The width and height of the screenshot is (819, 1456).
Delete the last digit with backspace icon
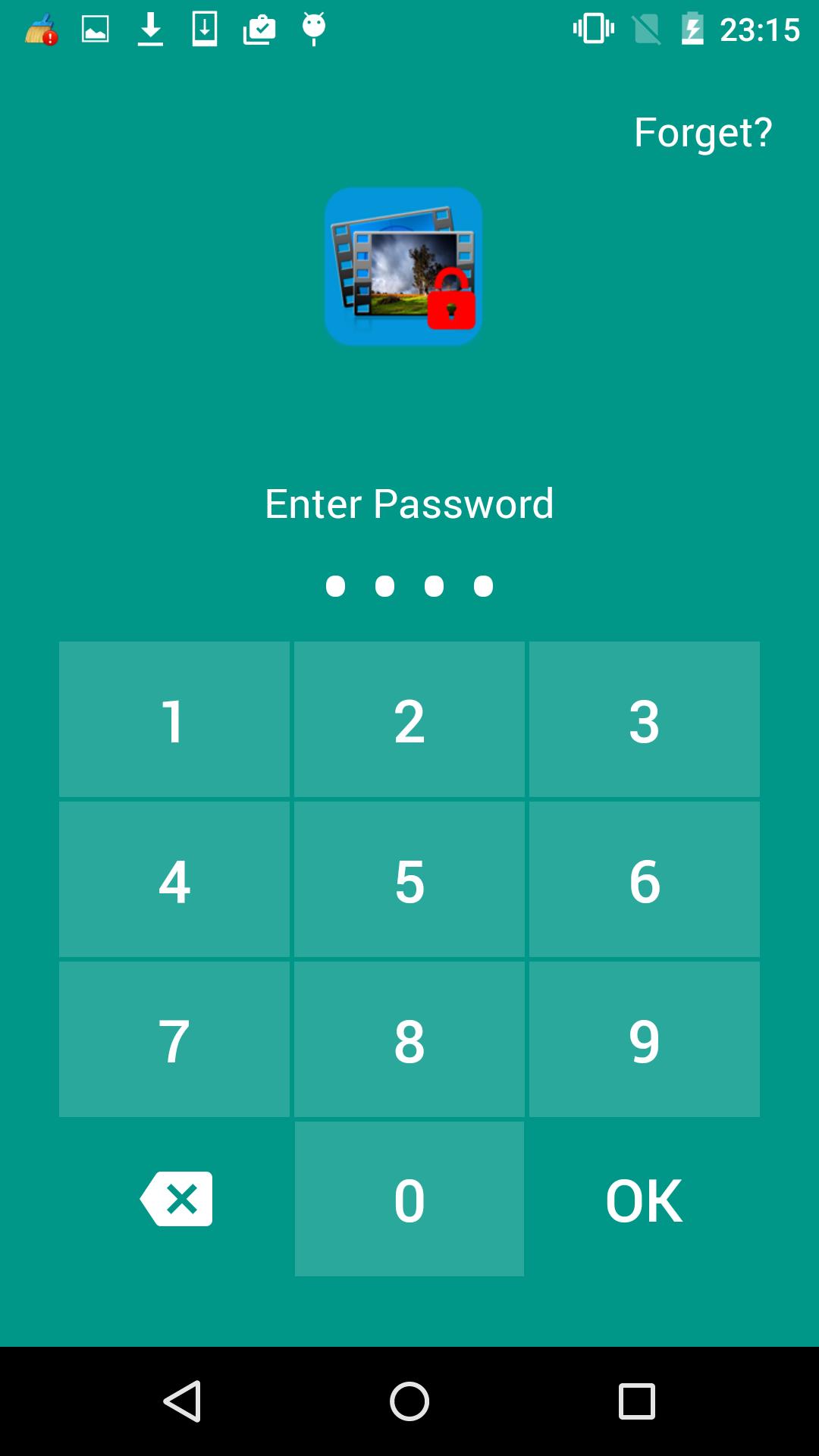(176, 1199)
